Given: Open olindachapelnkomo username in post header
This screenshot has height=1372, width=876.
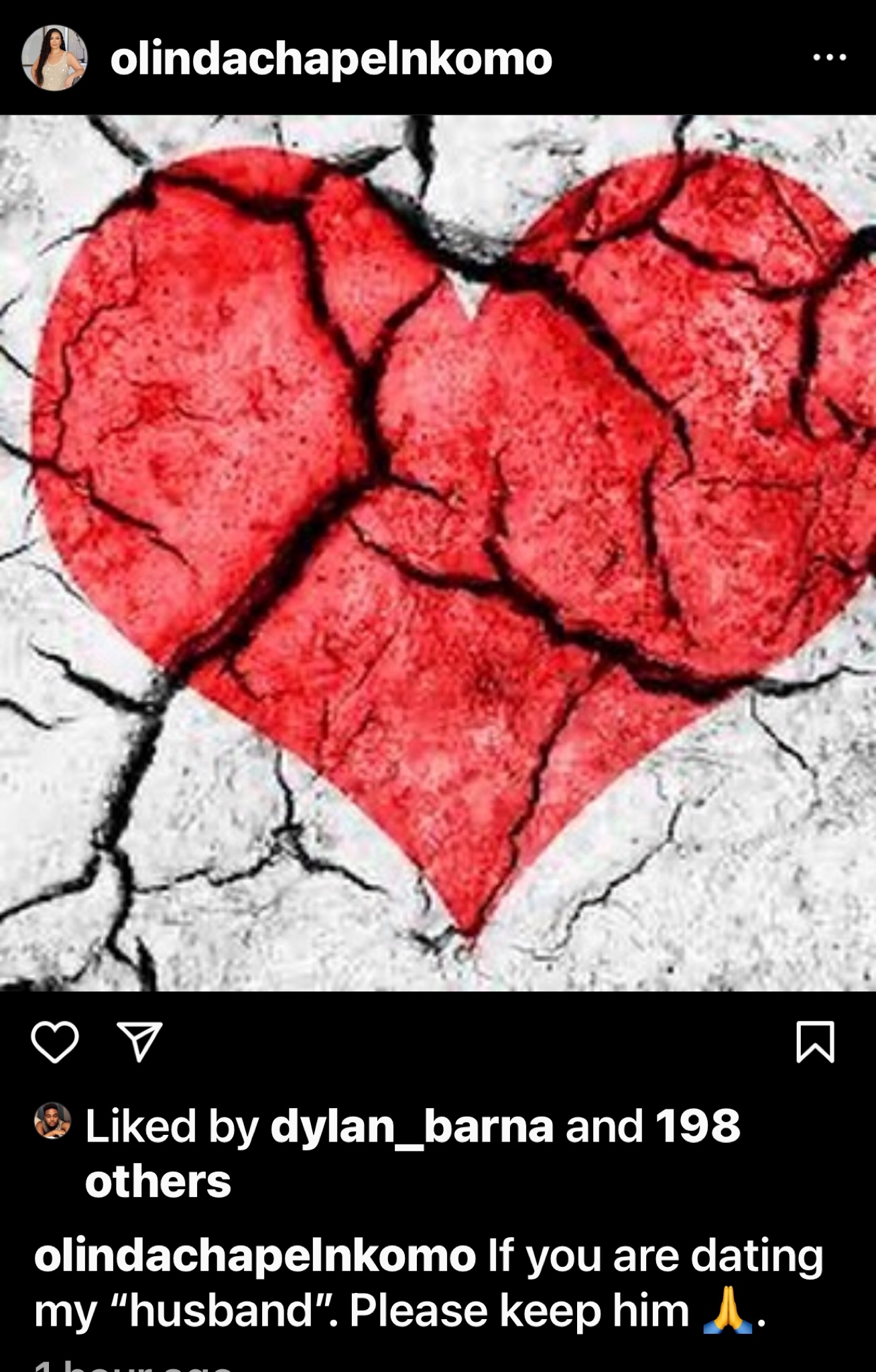Looking at the screenshot, I should click(331, 60).
